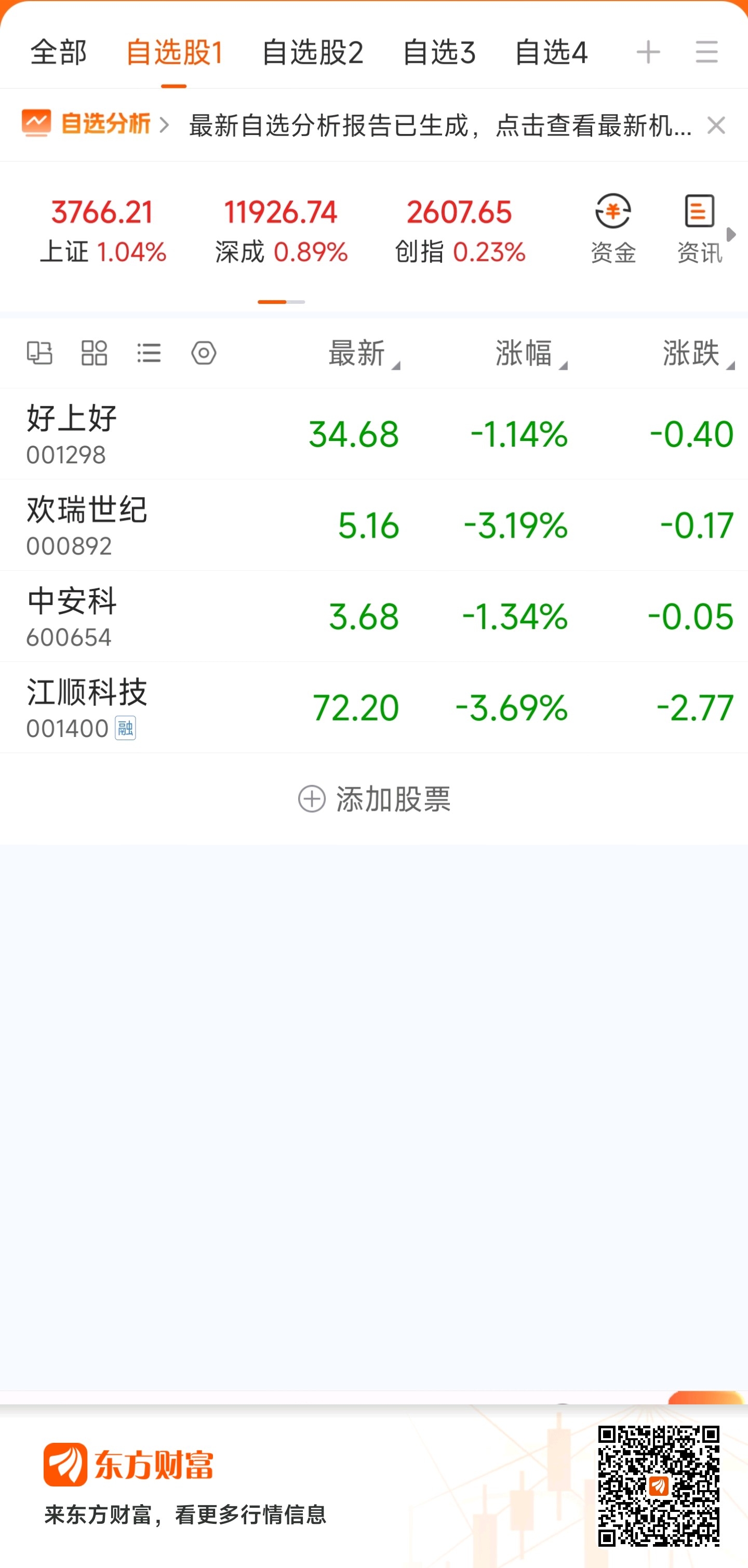
Task: Select the 自选4 tab
Action: pos(551,52)
